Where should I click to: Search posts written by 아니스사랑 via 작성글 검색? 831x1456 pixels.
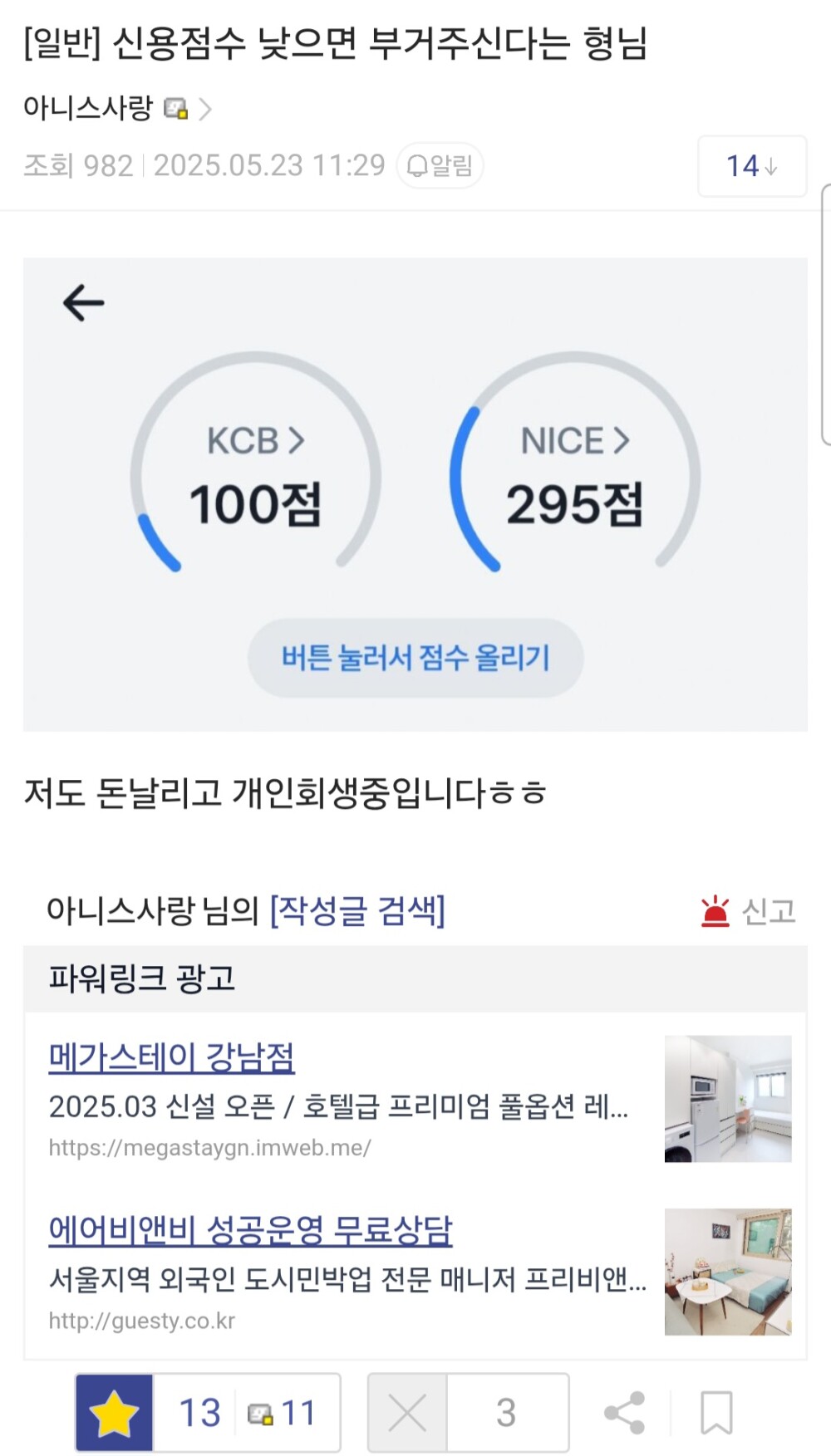coord(357,910)
